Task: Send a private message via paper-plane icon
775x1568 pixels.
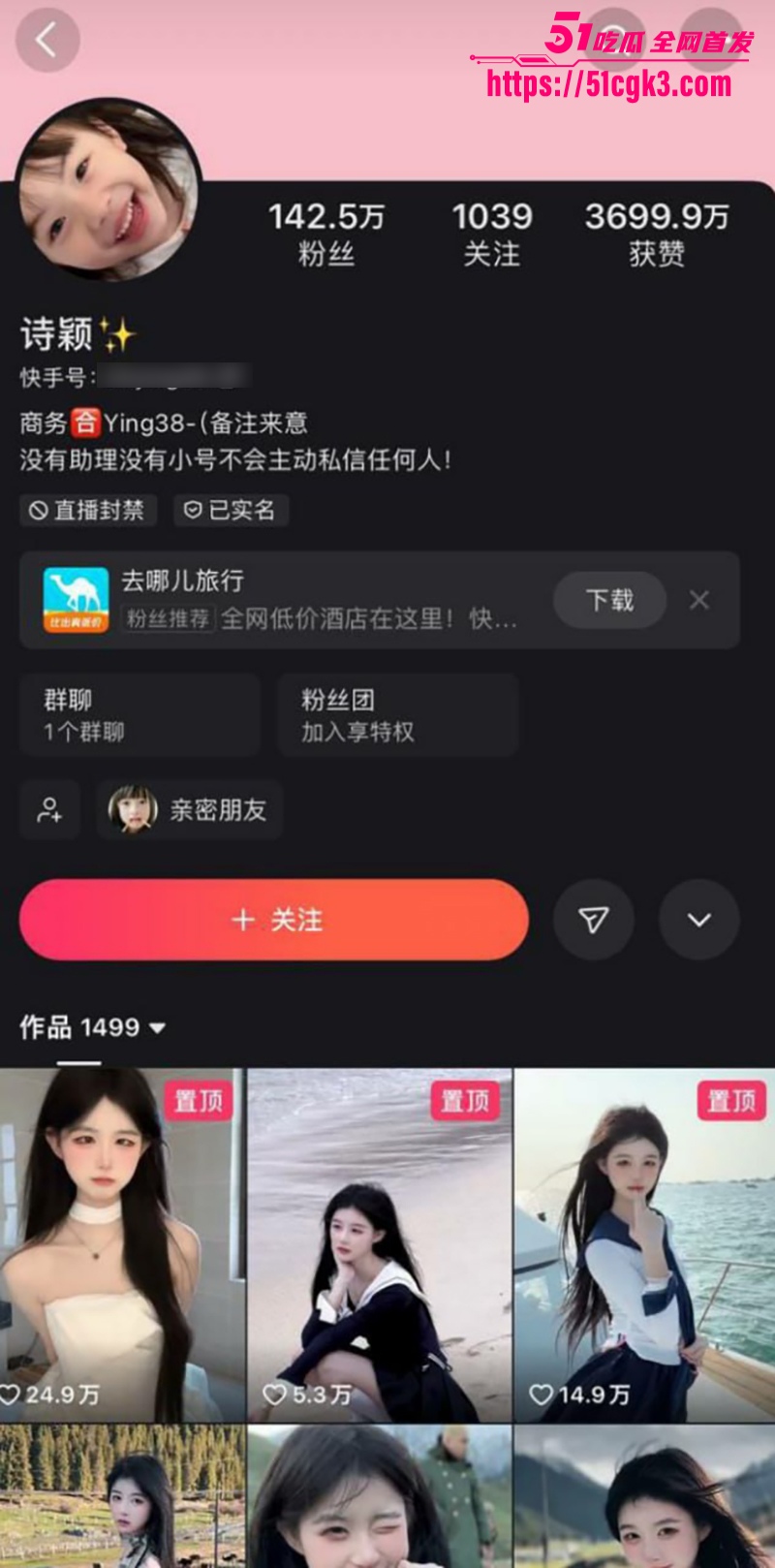Action: pos(594,920)
